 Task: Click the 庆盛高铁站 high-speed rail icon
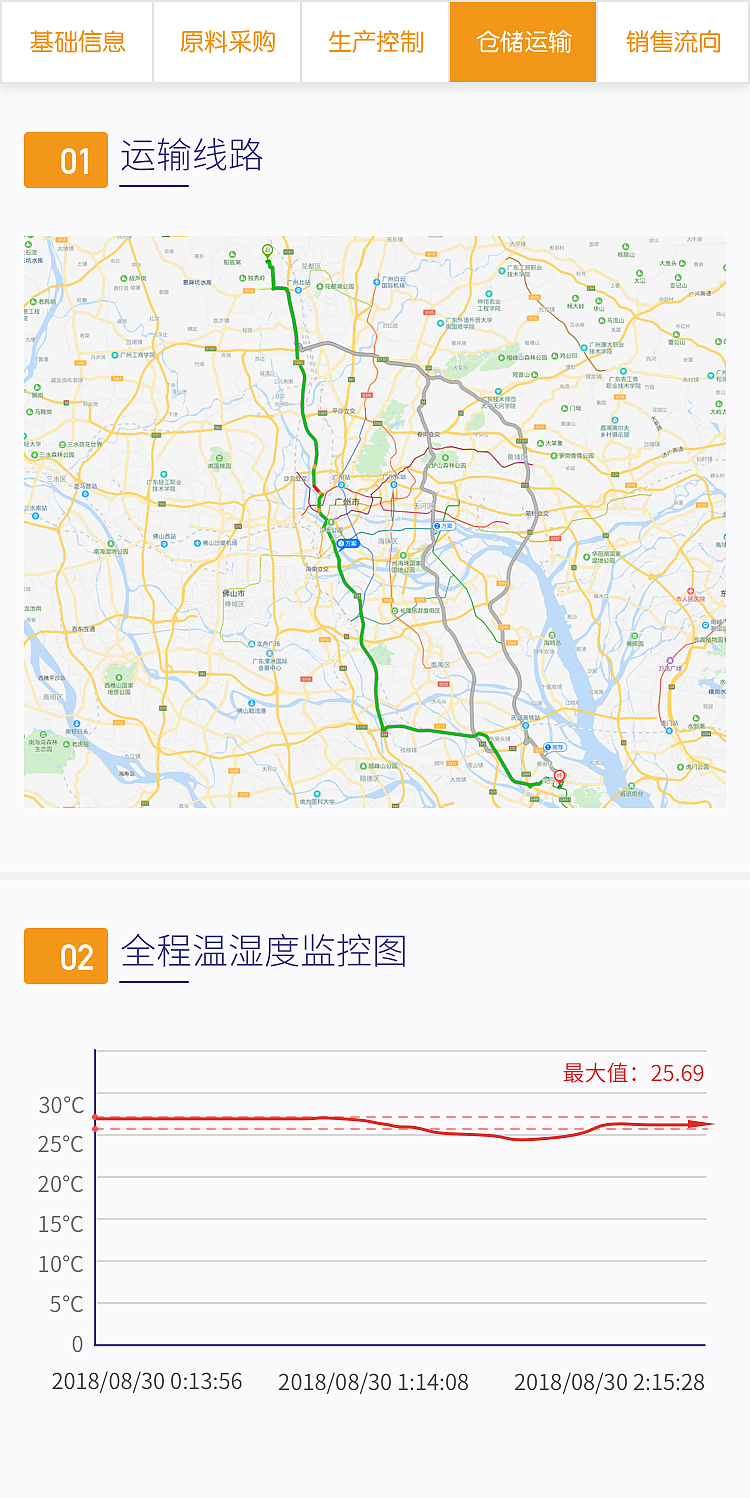coord(525,724)
